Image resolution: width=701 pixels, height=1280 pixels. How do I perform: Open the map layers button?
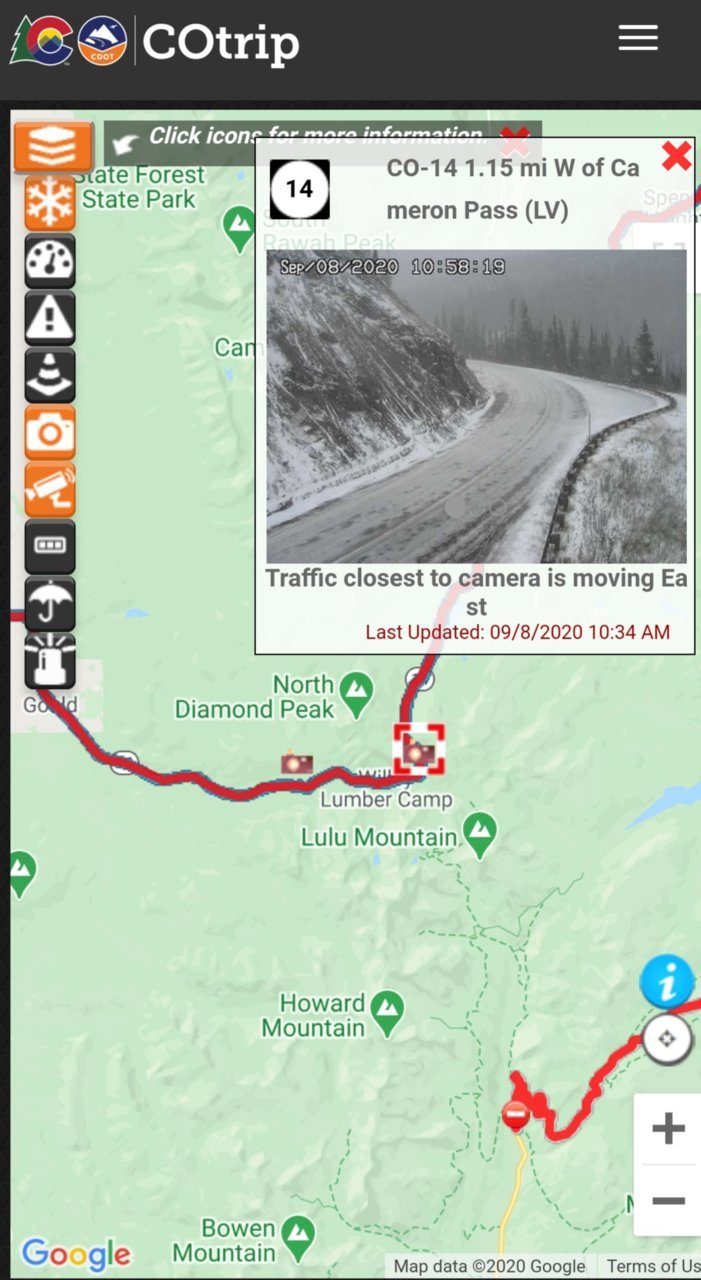point(53,148)
